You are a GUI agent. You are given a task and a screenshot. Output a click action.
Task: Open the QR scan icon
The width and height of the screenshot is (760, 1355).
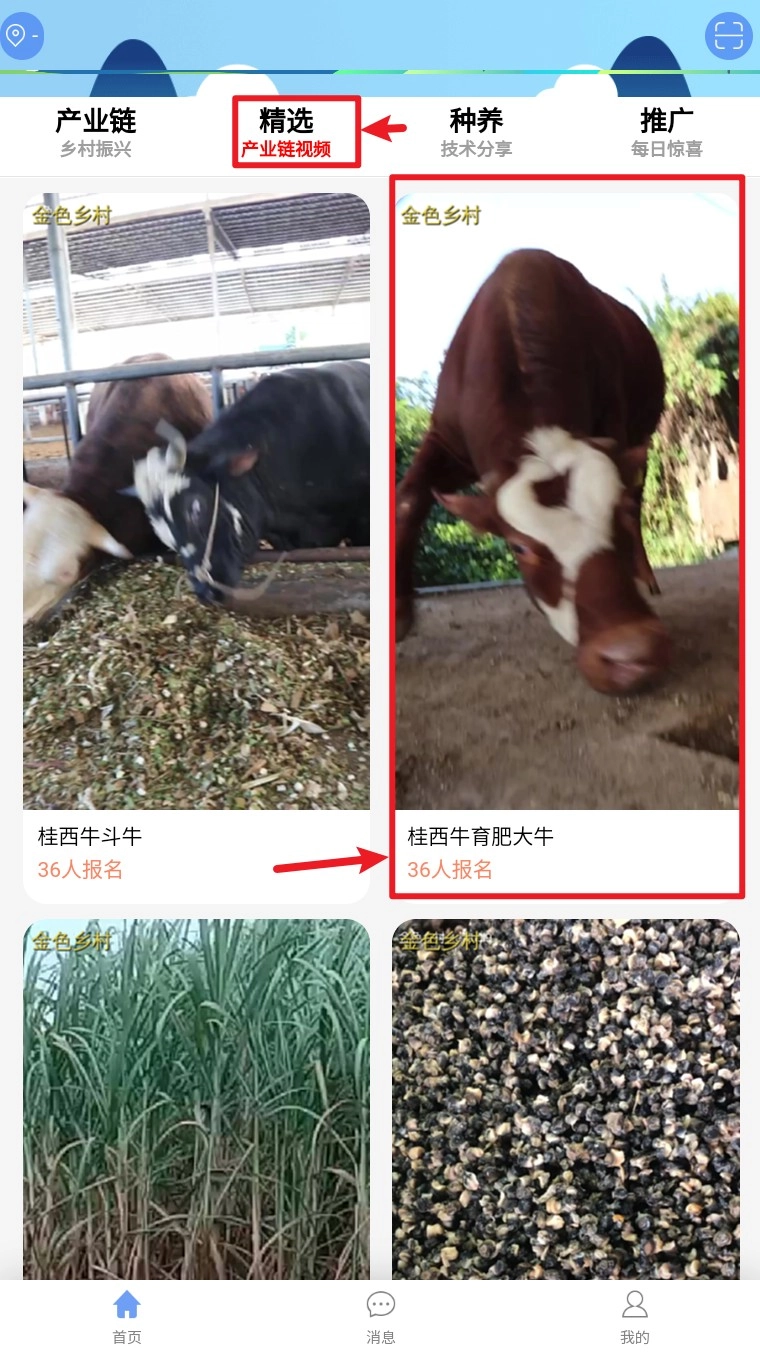point(728,37)
